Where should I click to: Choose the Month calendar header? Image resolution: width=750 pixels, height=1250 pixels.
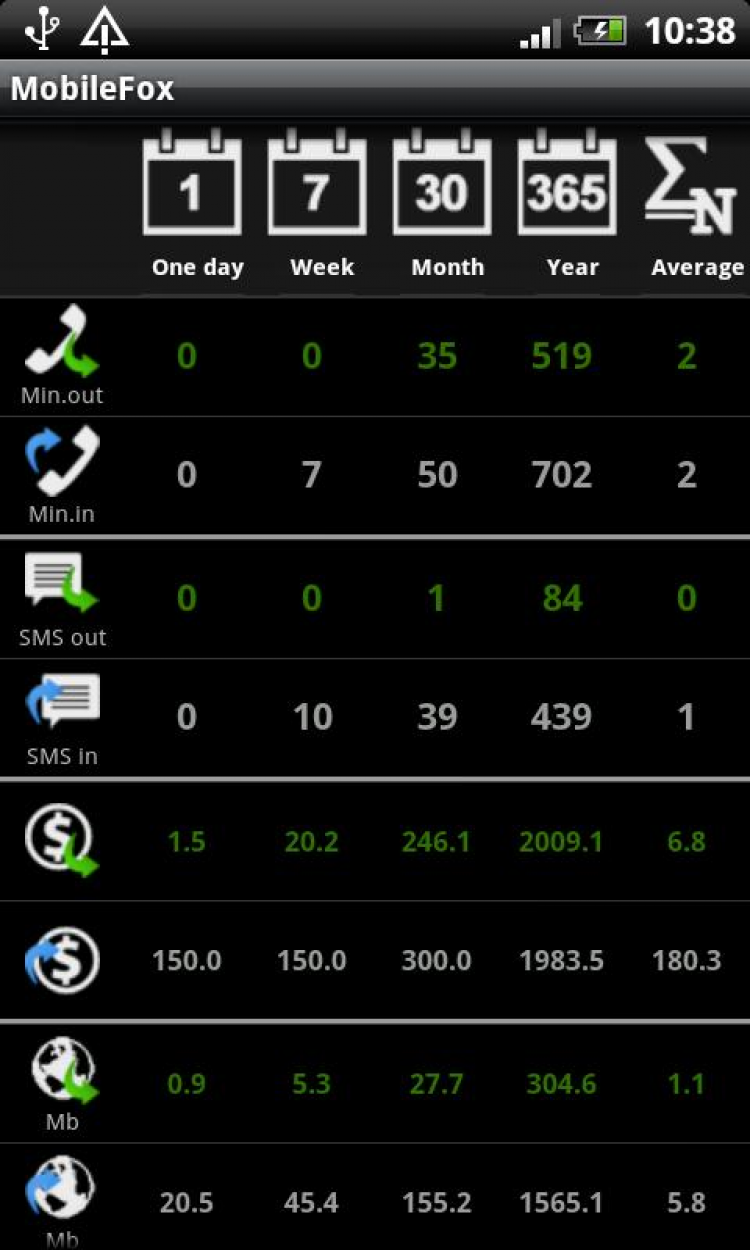click(x=442, y=207)
